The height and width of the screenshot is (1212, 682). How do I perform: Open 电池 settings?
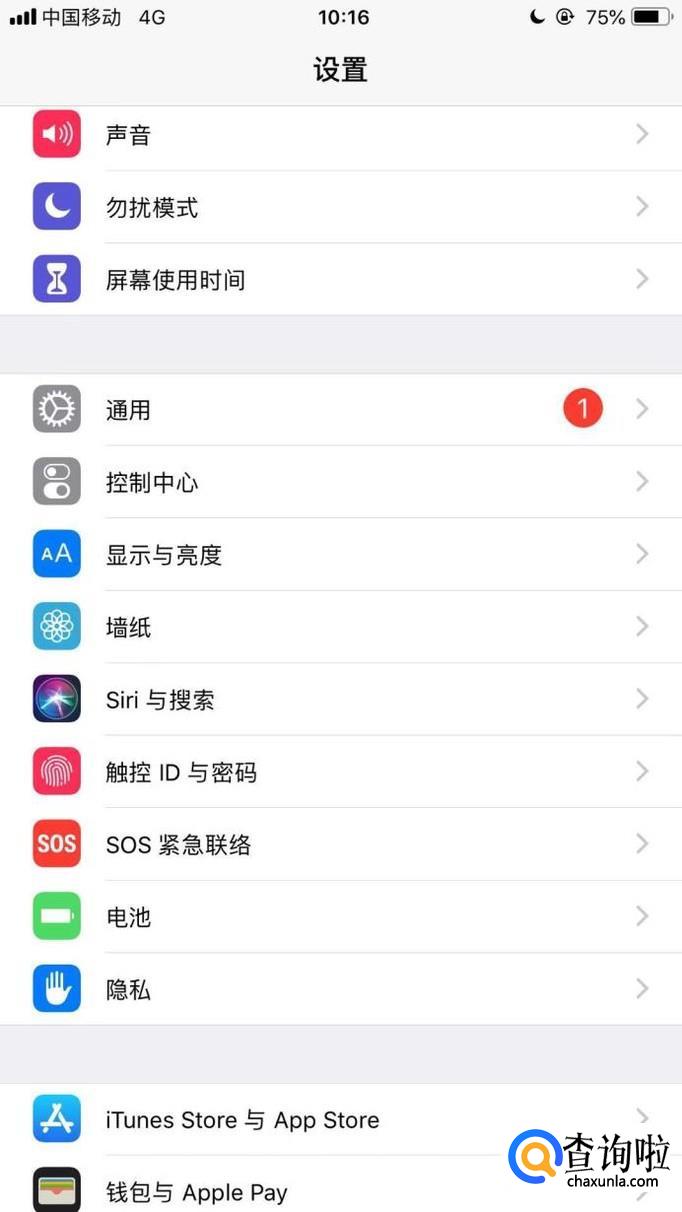[x=340, y=916]
